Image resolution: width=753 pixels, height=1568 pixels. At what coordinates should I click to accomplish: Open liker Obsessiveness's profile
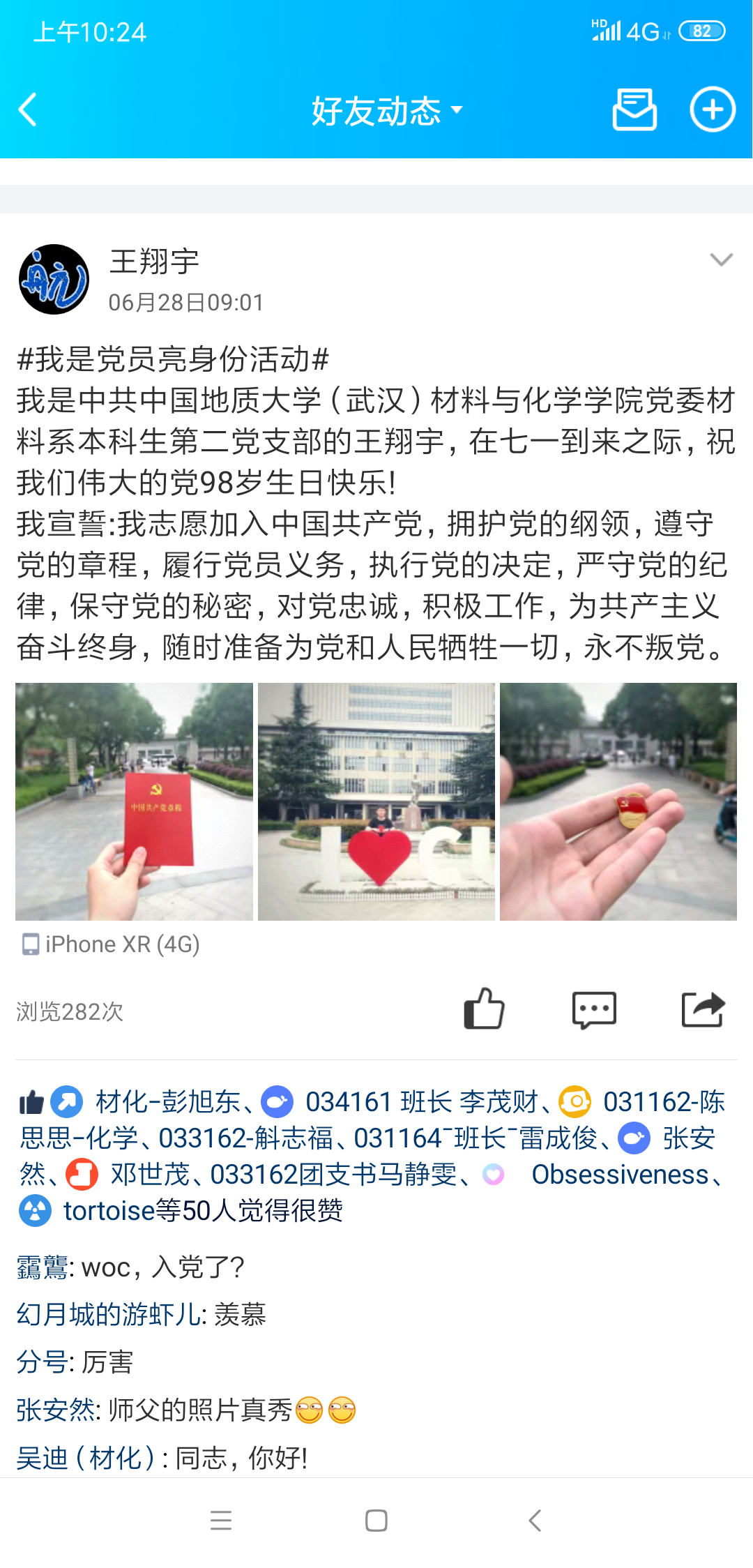619,1175
